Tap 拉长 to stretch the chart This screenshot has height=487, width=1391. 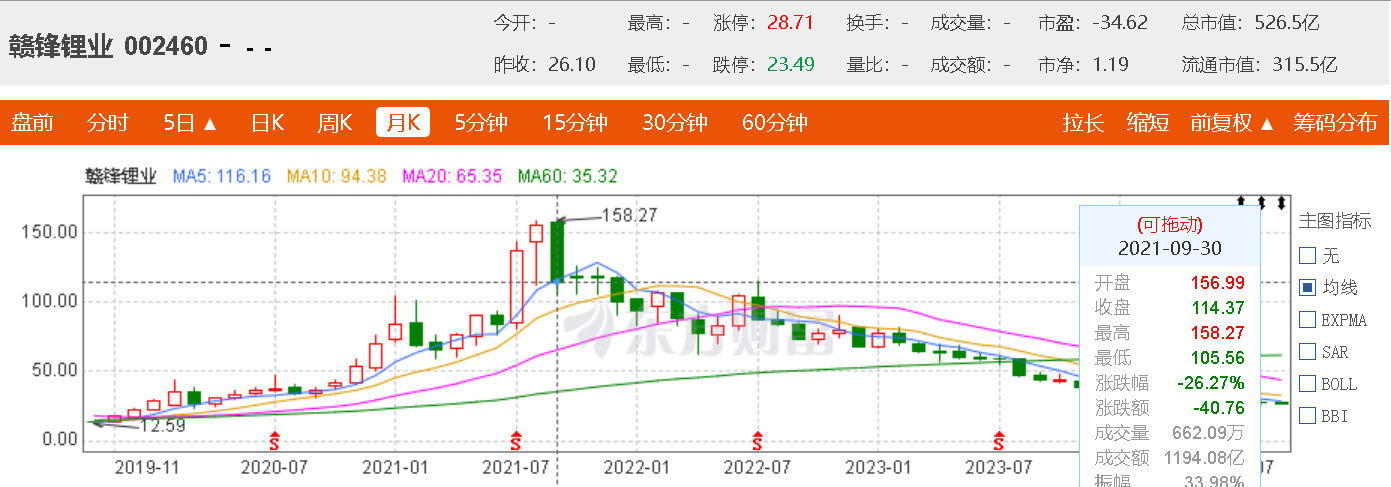click(1083, 123)
